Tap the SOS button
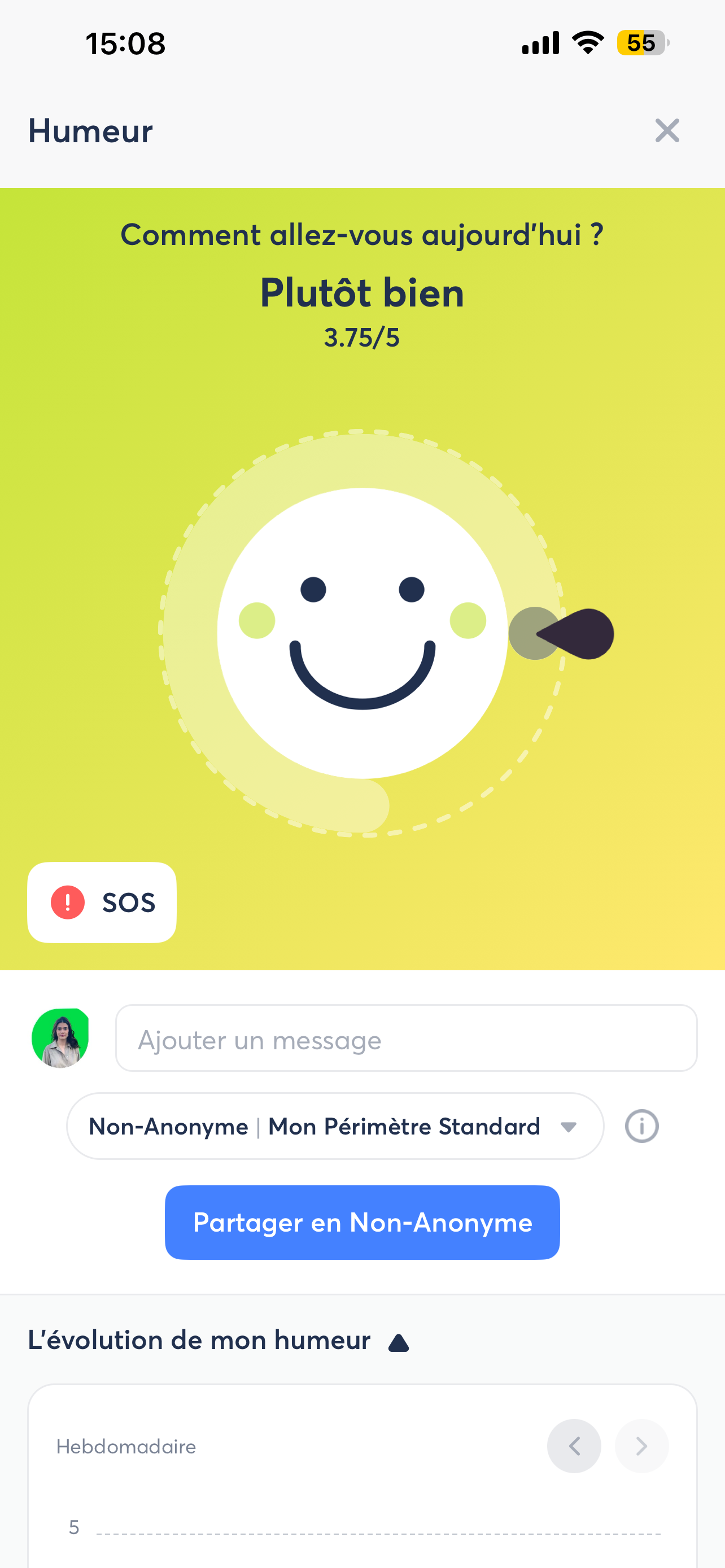 pyautogui.click(x=102, y=902)
